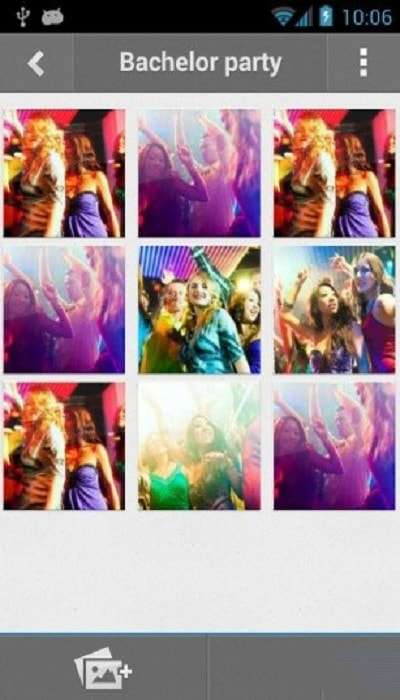Open the photo of the woman in sunglasses
The height and width of the screenshot is (700, 400).
pos(334,309)
